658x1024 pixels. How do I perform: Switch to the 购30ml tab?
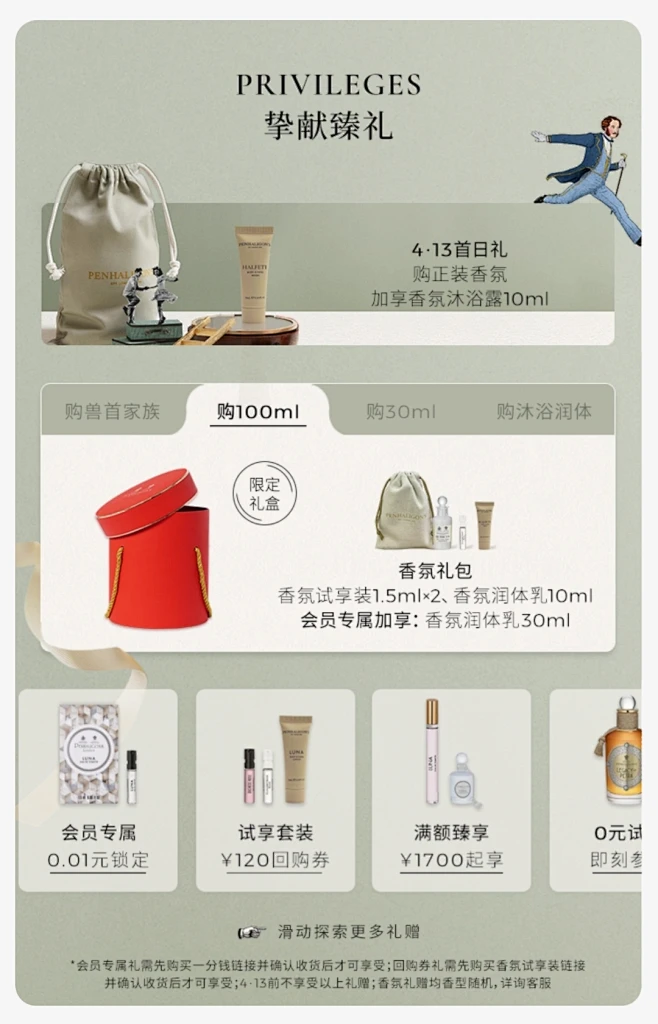[x=400, y=411]
